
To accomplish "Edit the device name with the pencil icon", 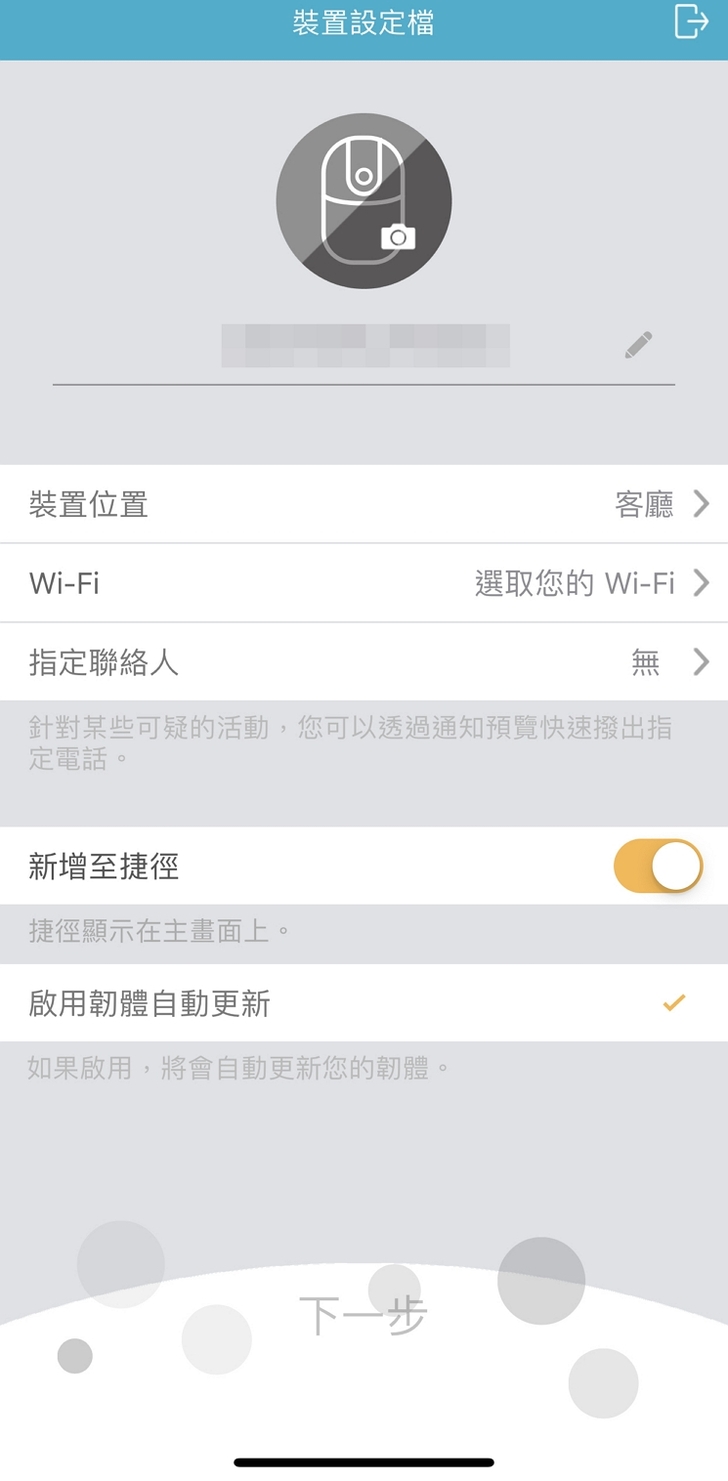I will tap(638, 346).
